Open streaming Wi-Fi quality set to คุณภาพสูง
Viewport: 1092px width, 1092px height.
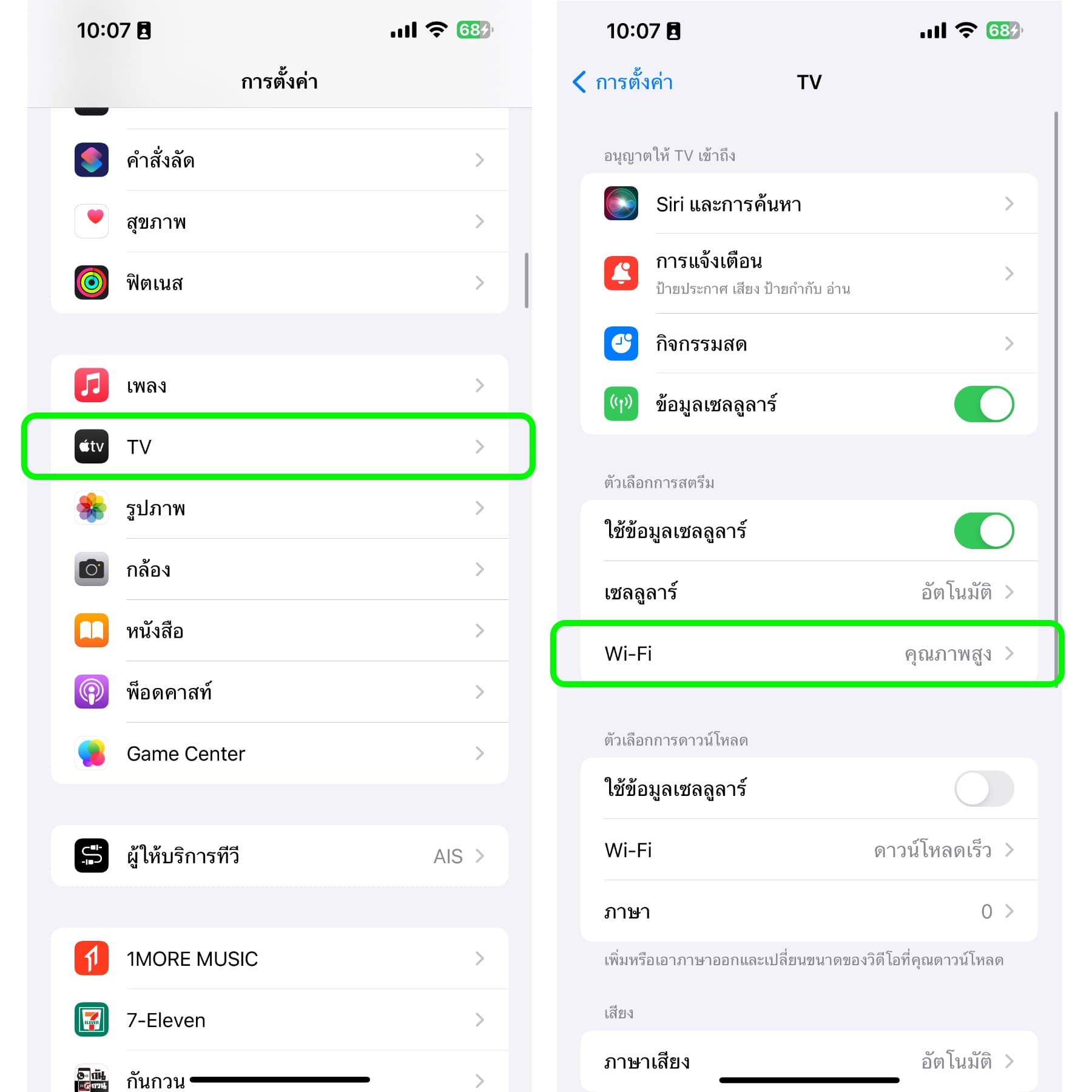tap(808, 654)
